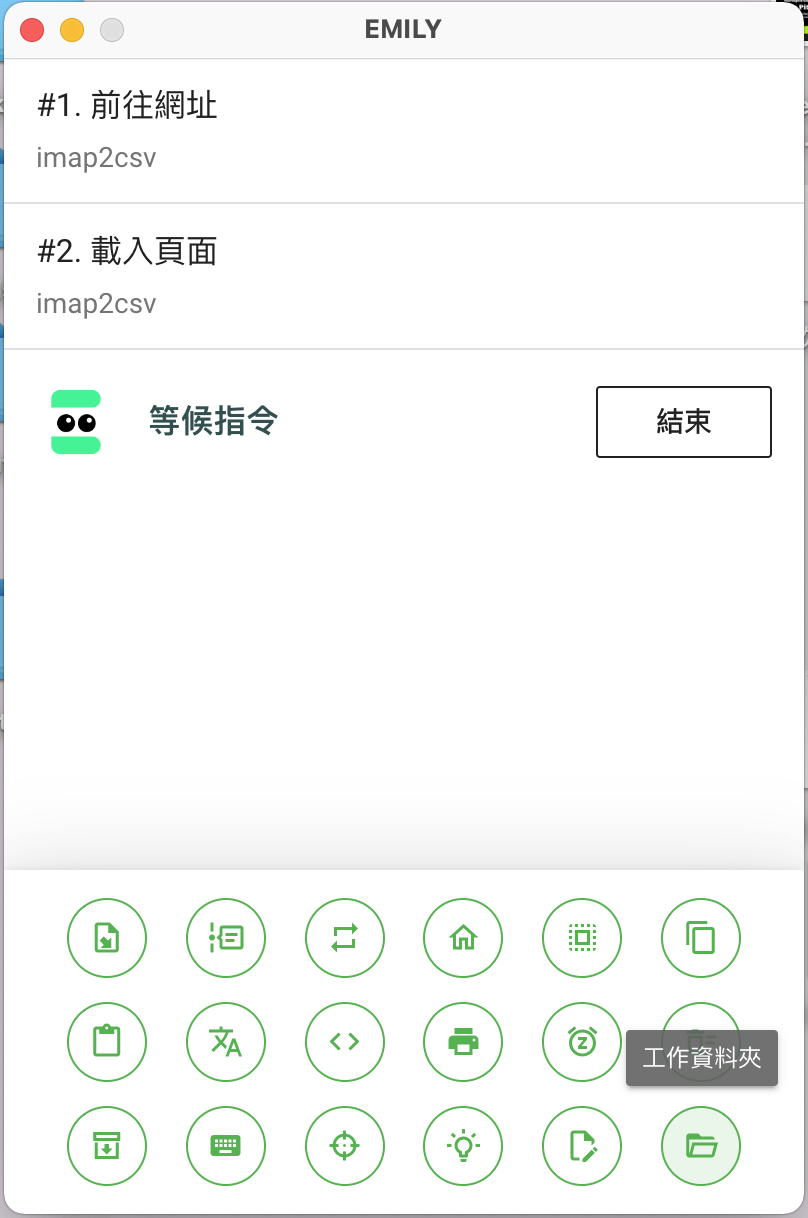This screenshot has height=1218, width=808.
Task: Tap the home icon button
Action: (463, 938)
